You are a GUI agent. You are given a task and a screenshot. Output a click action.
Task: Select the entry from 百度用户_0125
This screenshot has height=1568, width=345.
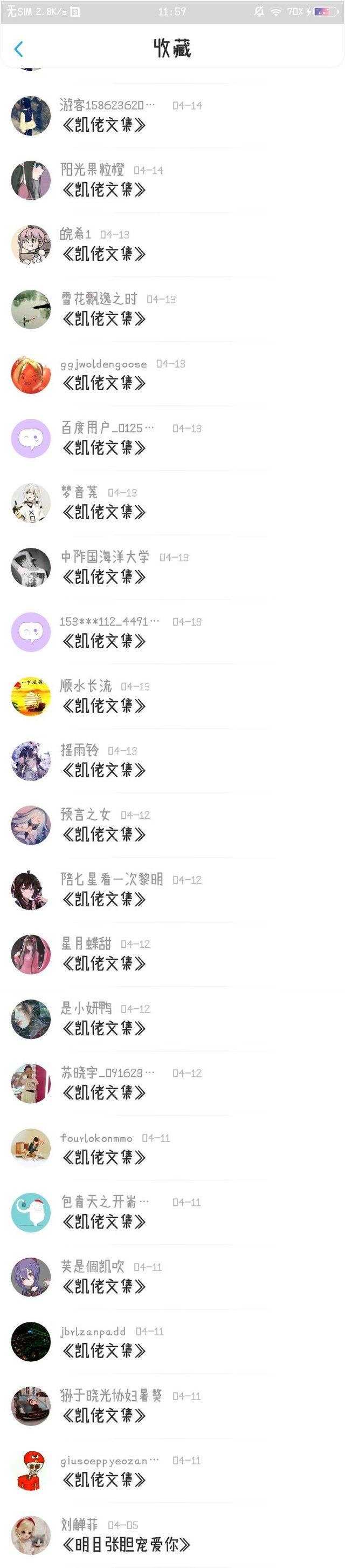point(172,438)
